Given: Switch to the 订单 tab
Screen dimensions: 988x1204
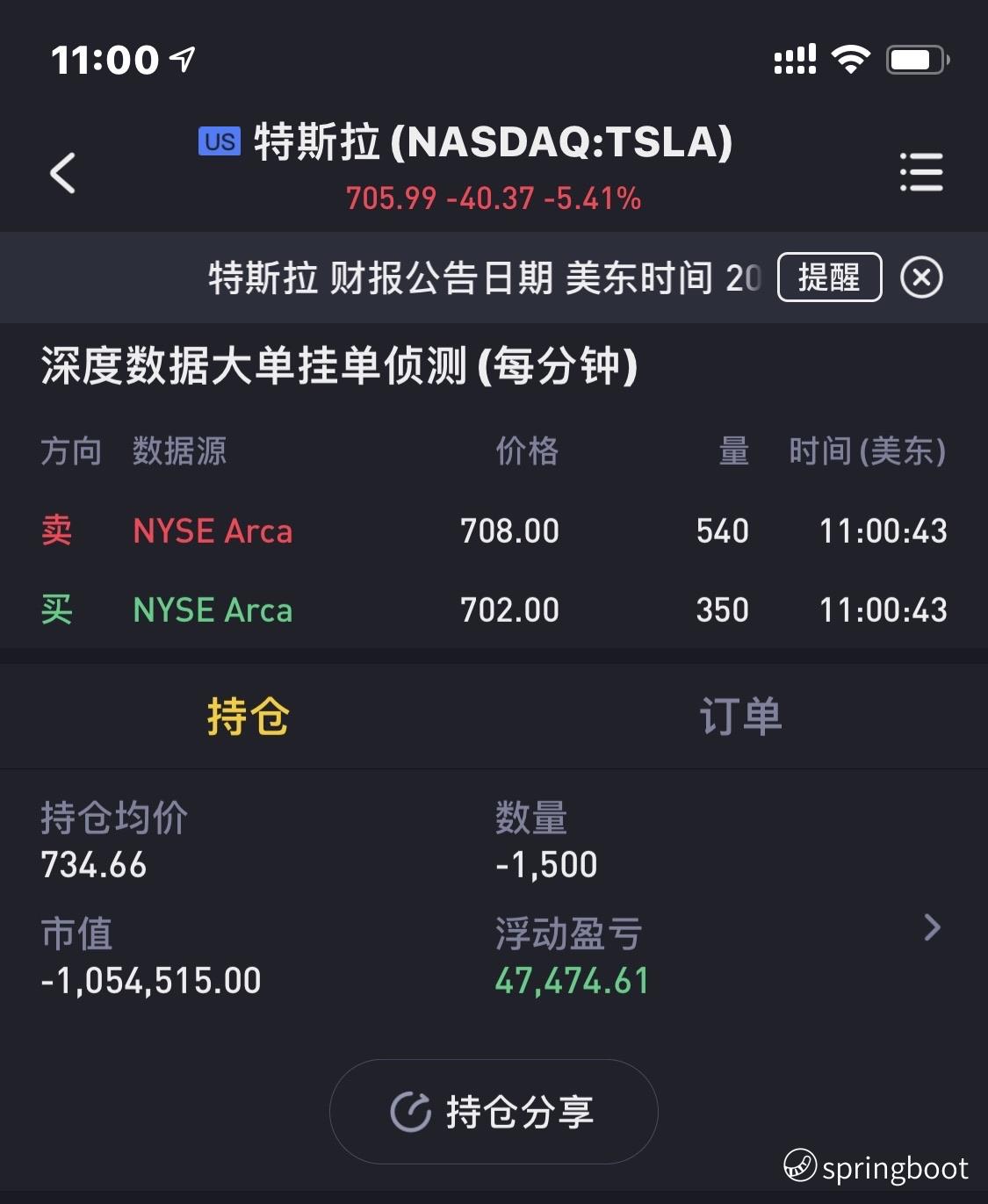Looking at the screenshot, I should coord(740,717).
